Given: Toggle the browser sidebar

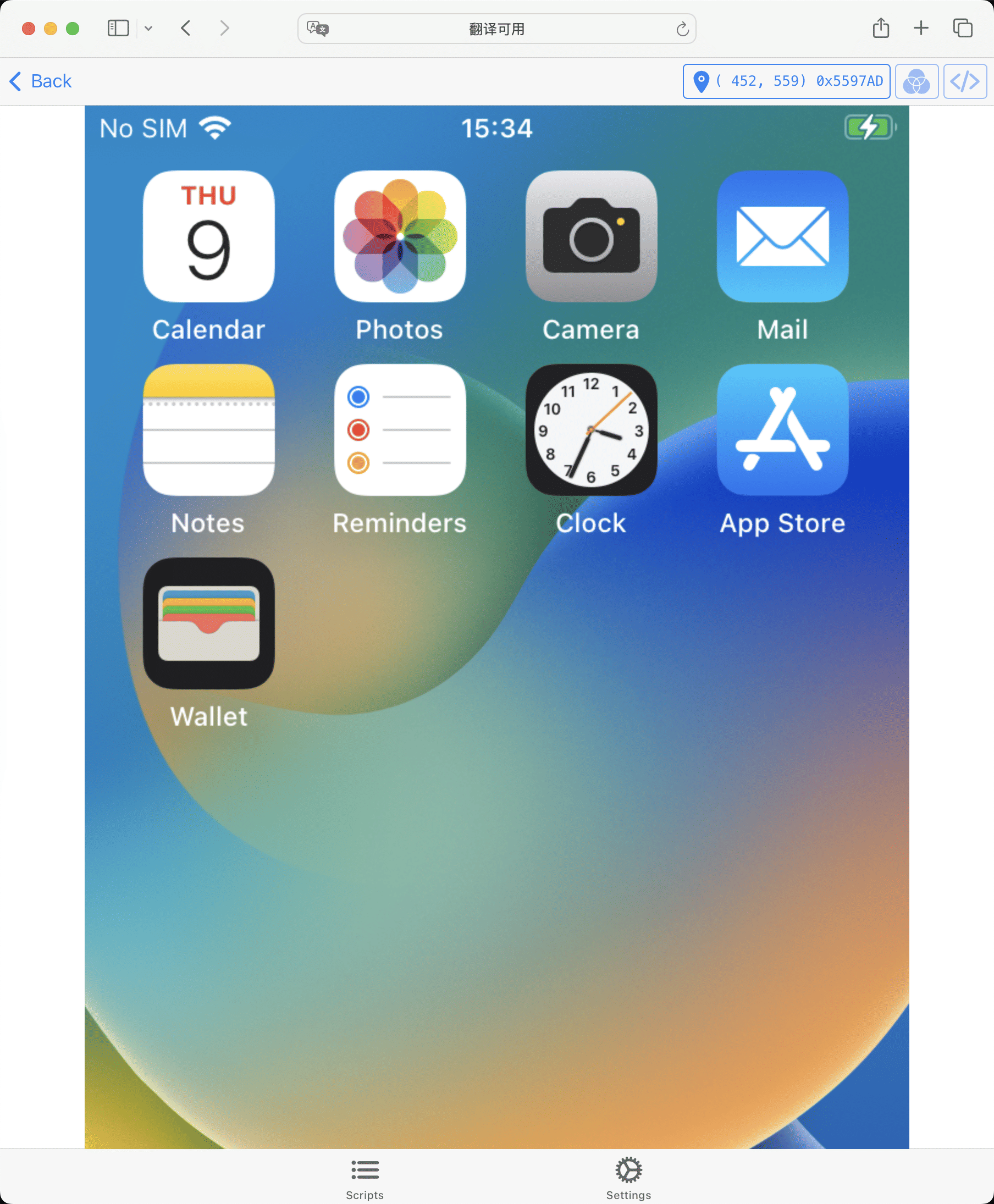Looking at the screenshot, I should click(119, 28).
